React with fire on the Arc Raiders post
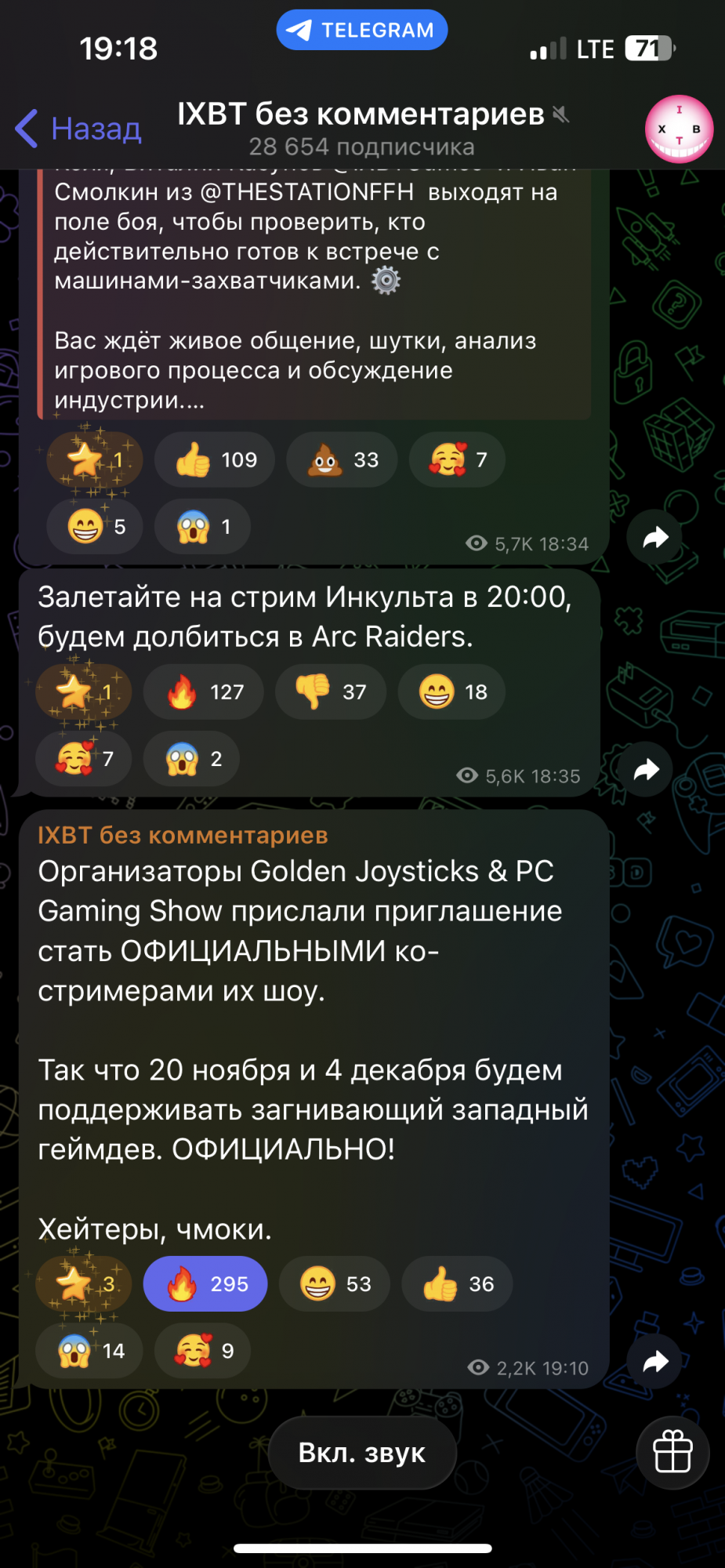The image size is (725, 1568). pos(204,691)
